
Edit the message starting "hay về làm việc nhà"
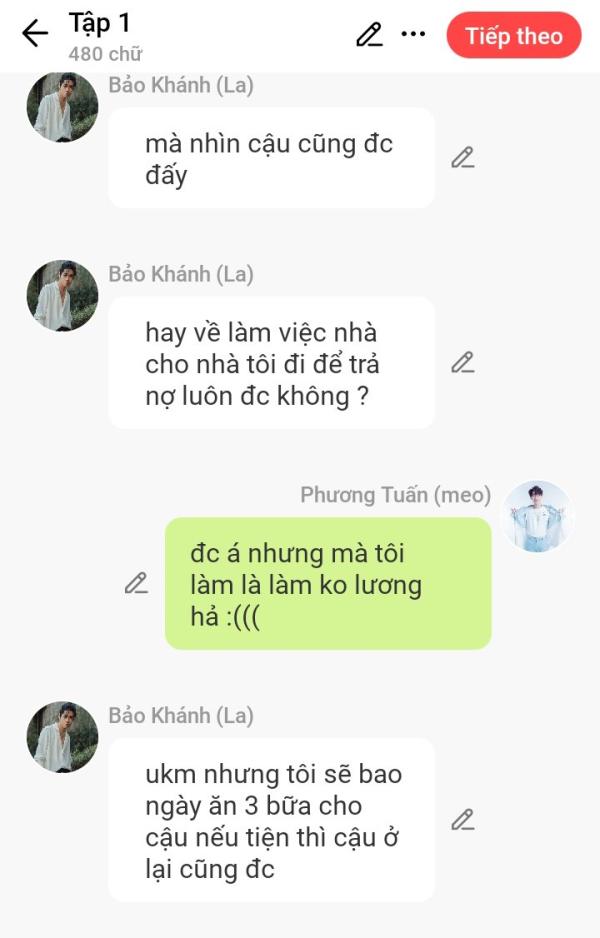462,363
